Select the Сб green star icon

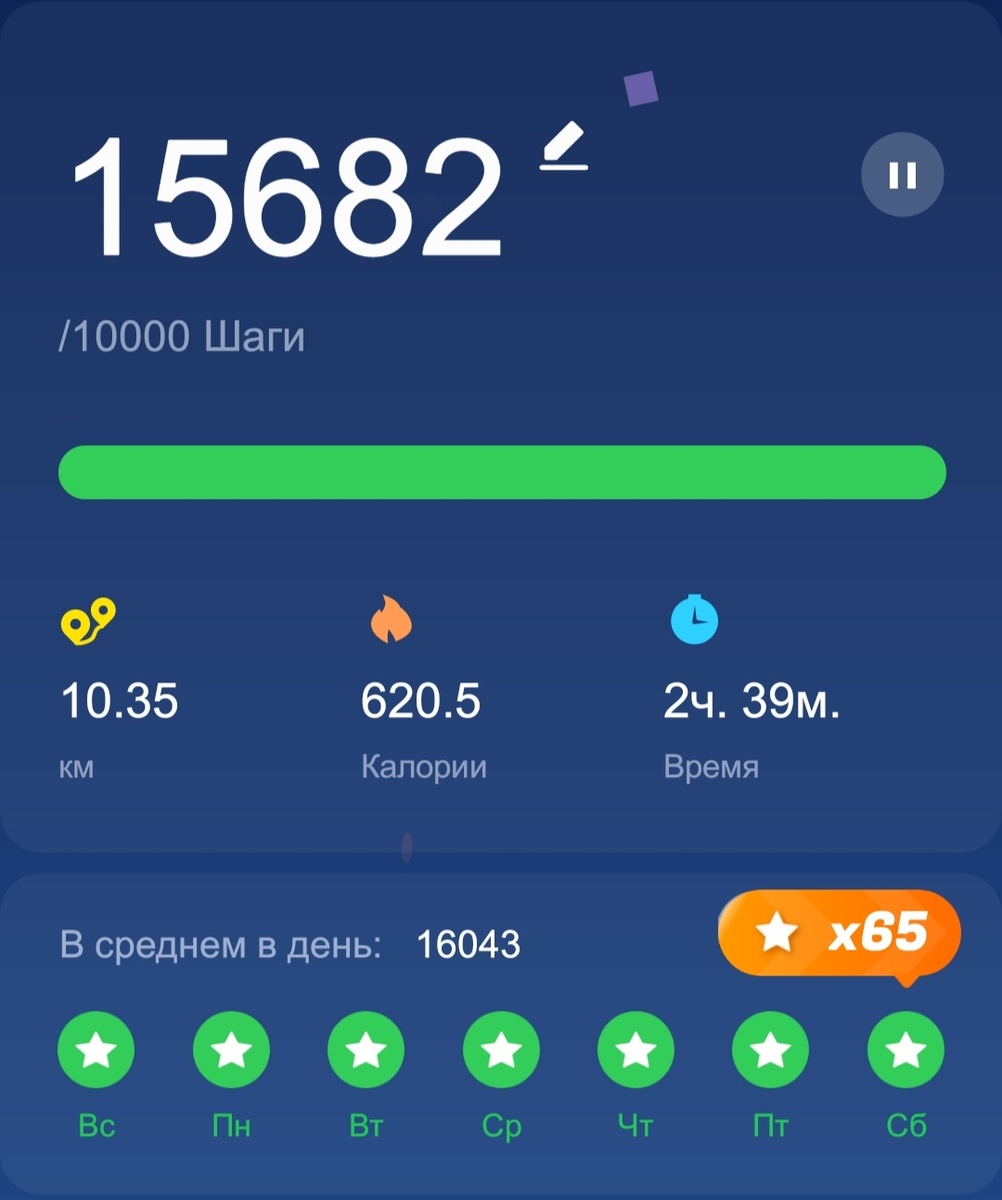(905, 1048)
